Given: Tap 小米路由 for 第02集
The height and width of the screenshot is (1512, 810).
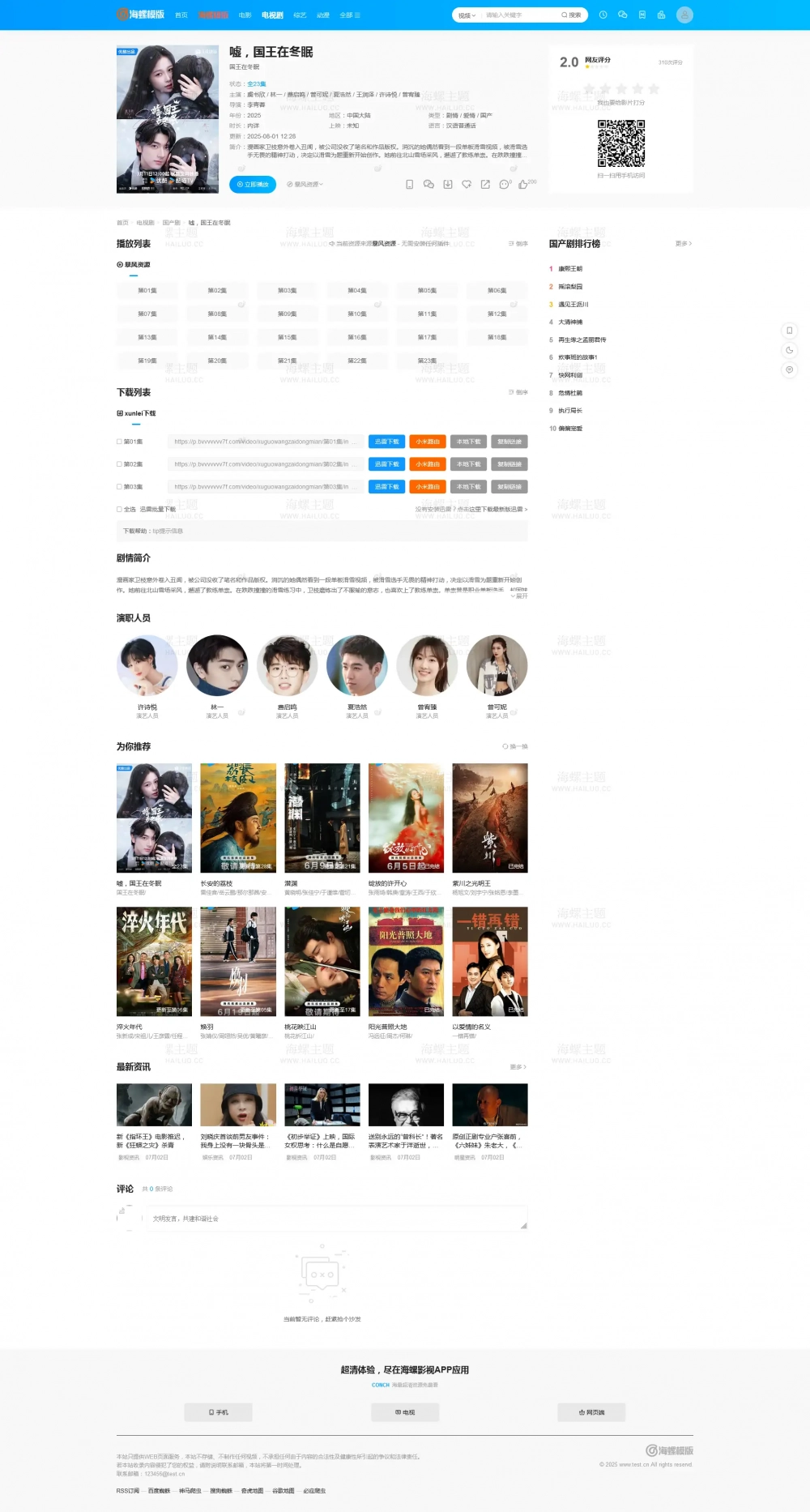Looking at the screenshot, I should tap(427, 464).
